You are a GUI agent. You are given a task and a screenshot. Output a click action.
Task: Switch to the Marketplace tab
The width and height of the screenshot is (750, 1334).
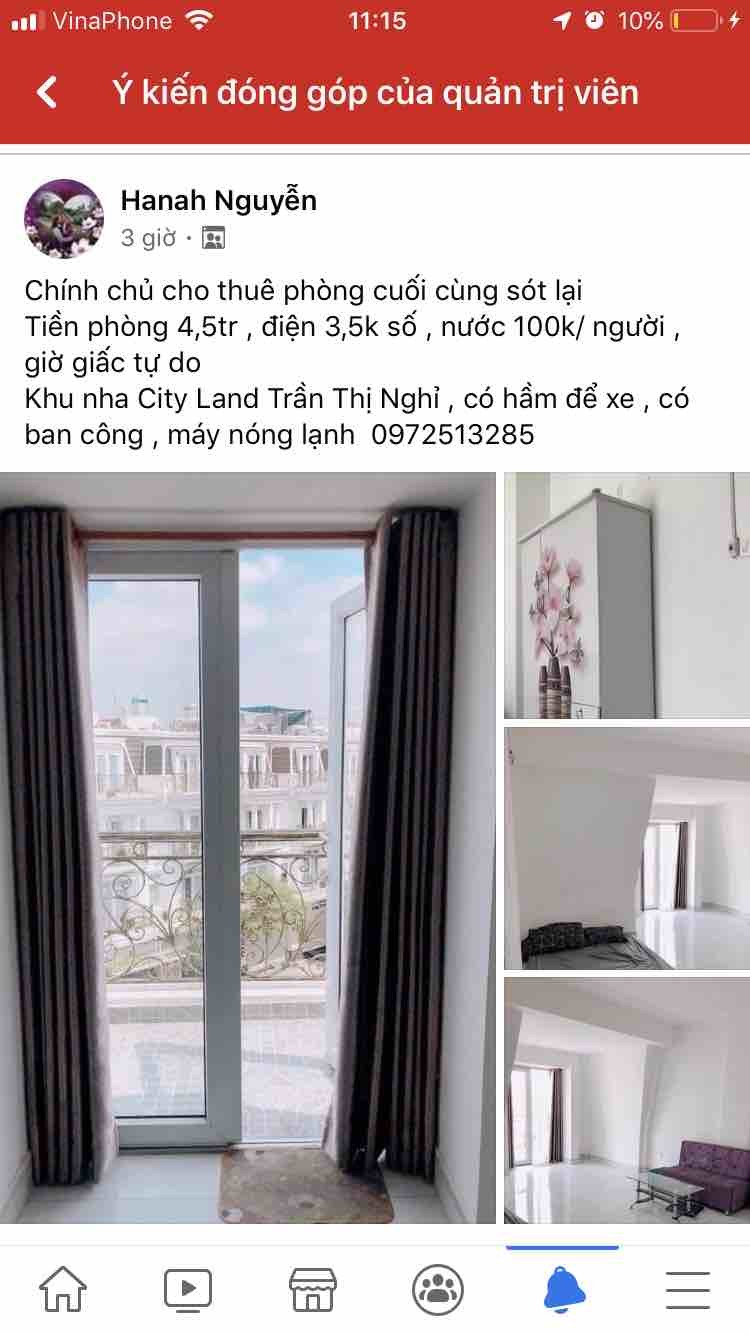[312, 1289]
